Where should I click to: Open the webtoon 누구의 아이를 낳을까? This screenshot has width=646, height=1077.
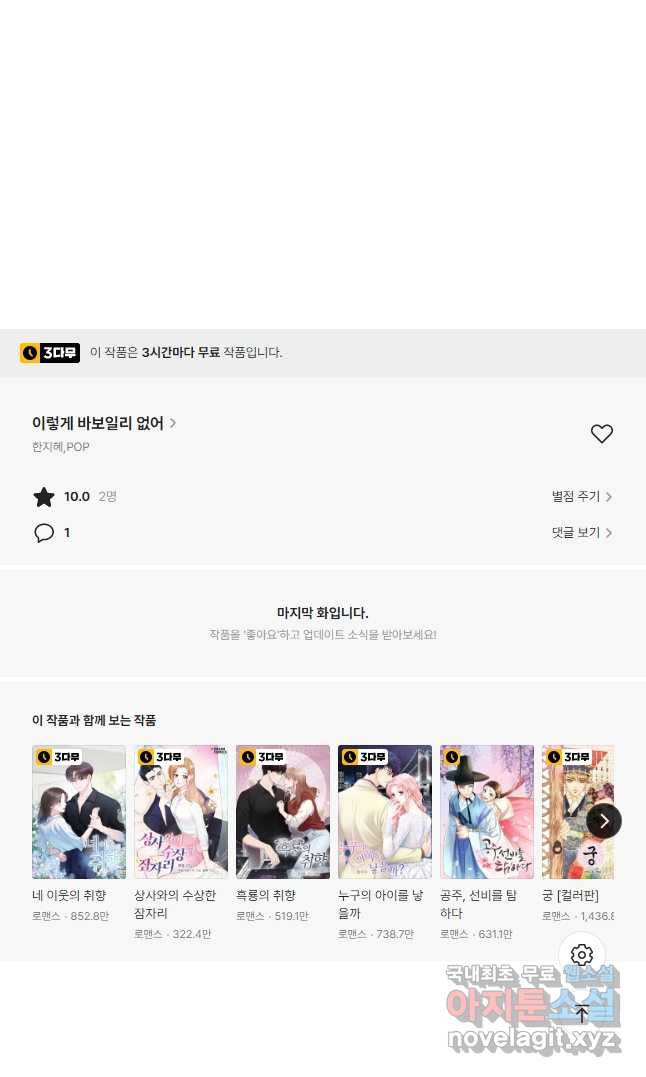(385, 812)
